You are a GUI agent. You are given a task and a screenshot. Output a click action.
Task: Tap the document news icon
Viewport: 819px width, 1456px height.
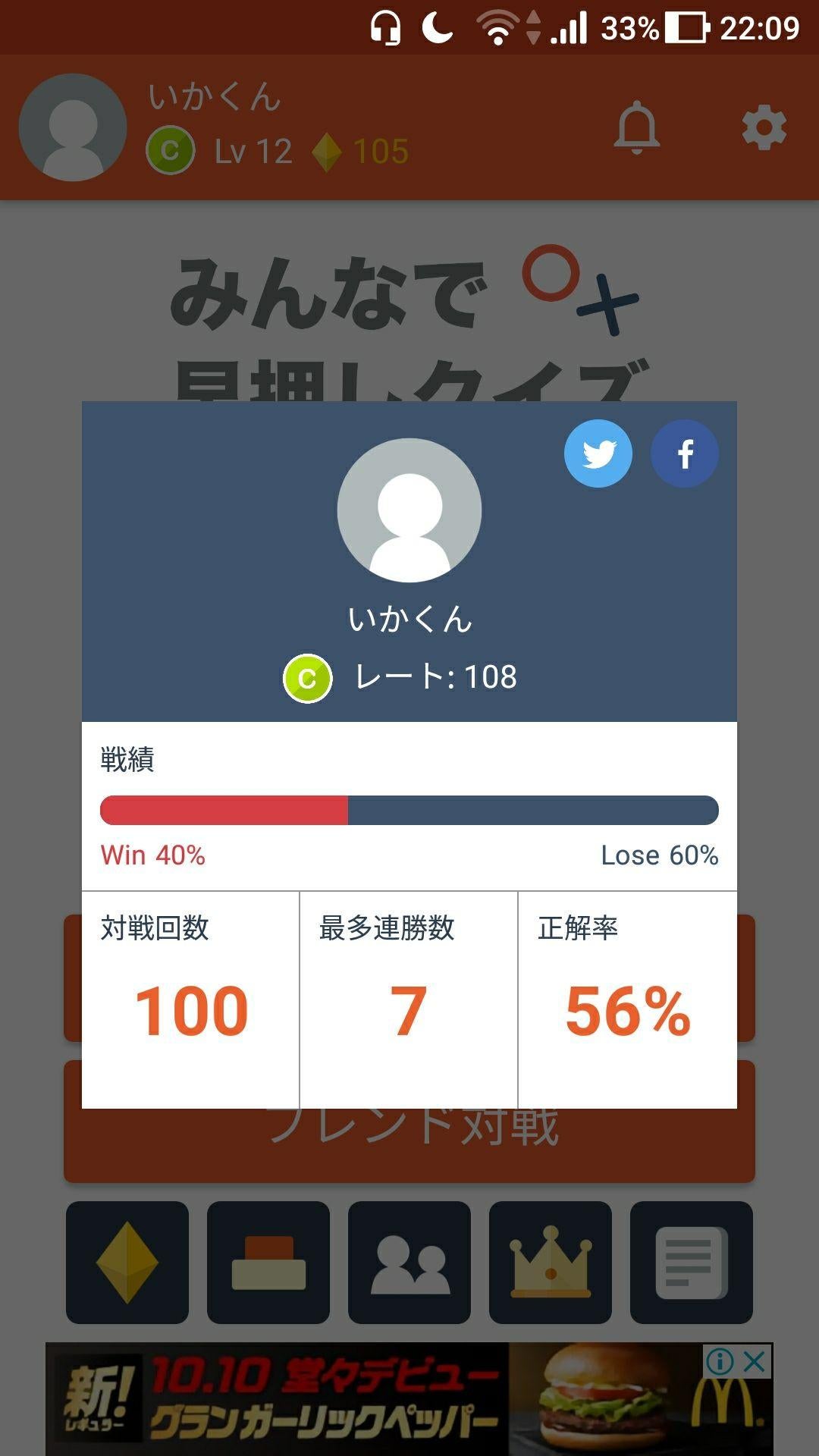coord(692,1264)
